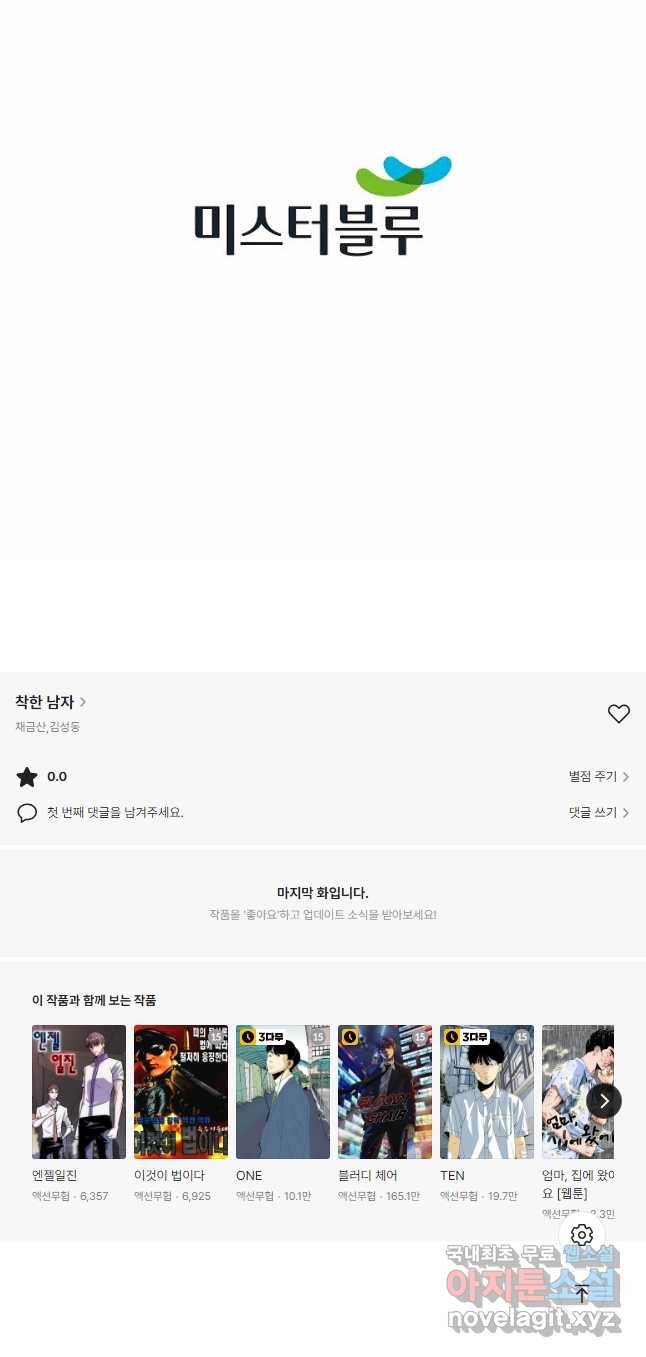Open the TEN comic cover
646x1357 pixels.
pyautogui.click(x=487, y=1092)
